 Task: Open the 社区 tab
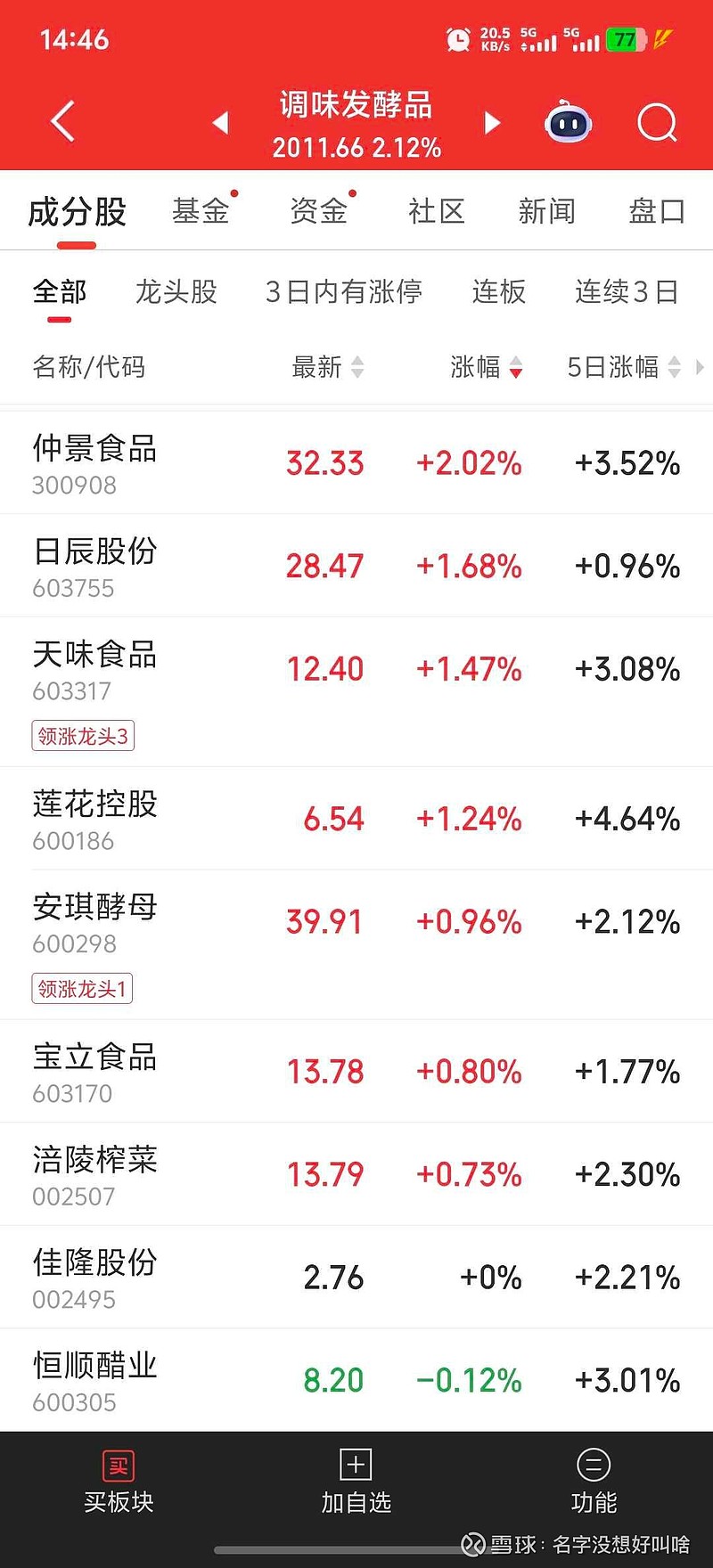[x=437, y=212]
